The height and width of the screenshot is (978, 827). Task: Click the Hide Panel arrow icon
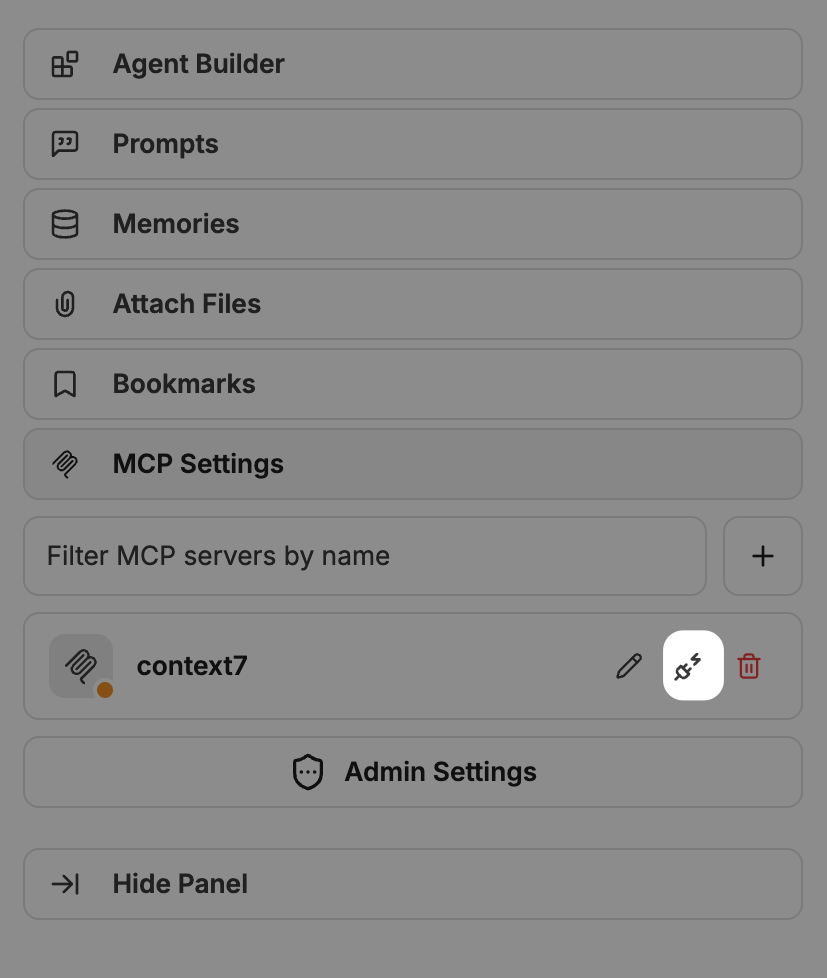pyautogui.click(x=65, y=884)
